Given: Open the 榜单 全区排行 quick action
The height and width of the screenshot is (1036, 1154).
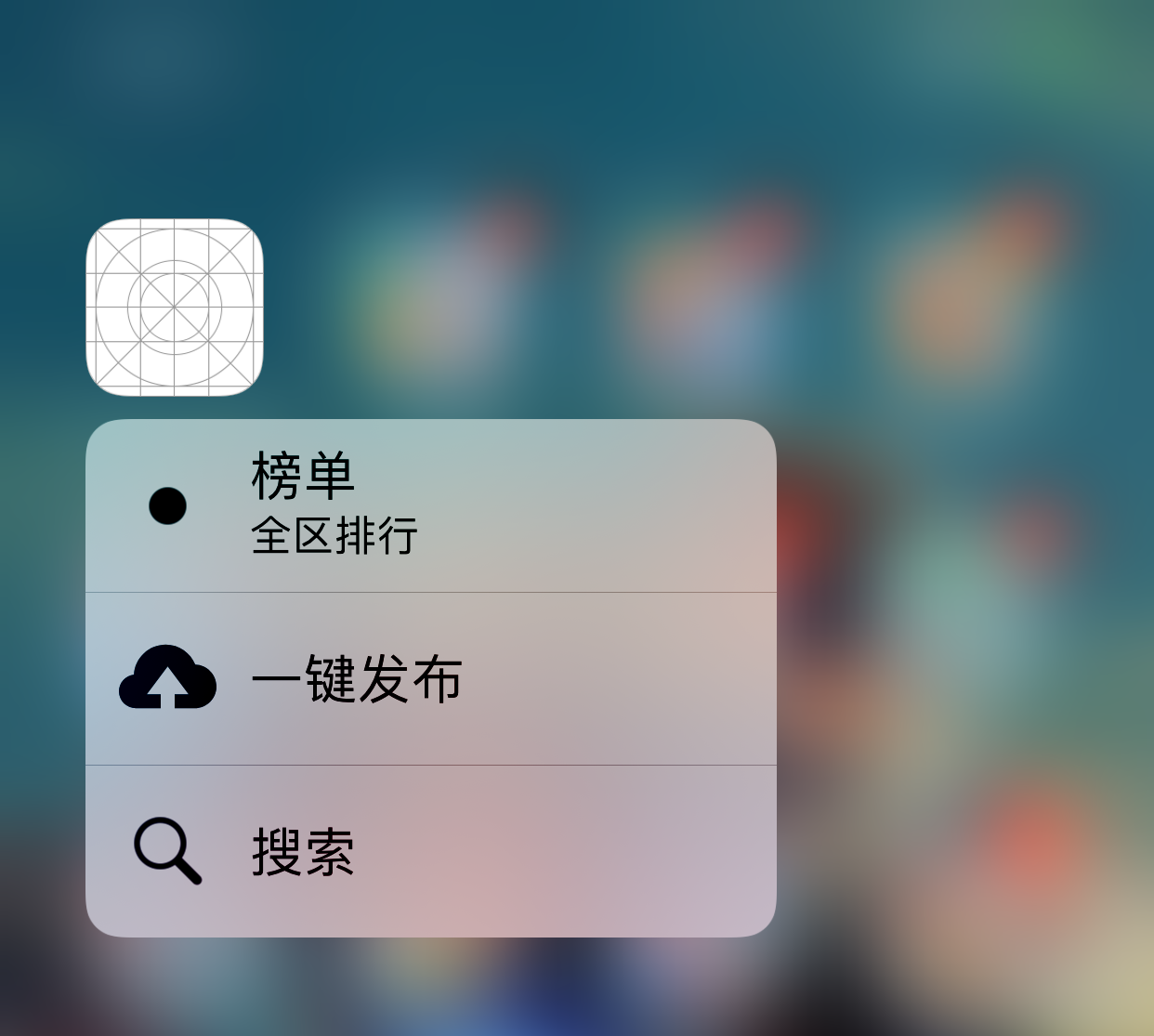Looking at the screenshot, I should tap(430, 505).
